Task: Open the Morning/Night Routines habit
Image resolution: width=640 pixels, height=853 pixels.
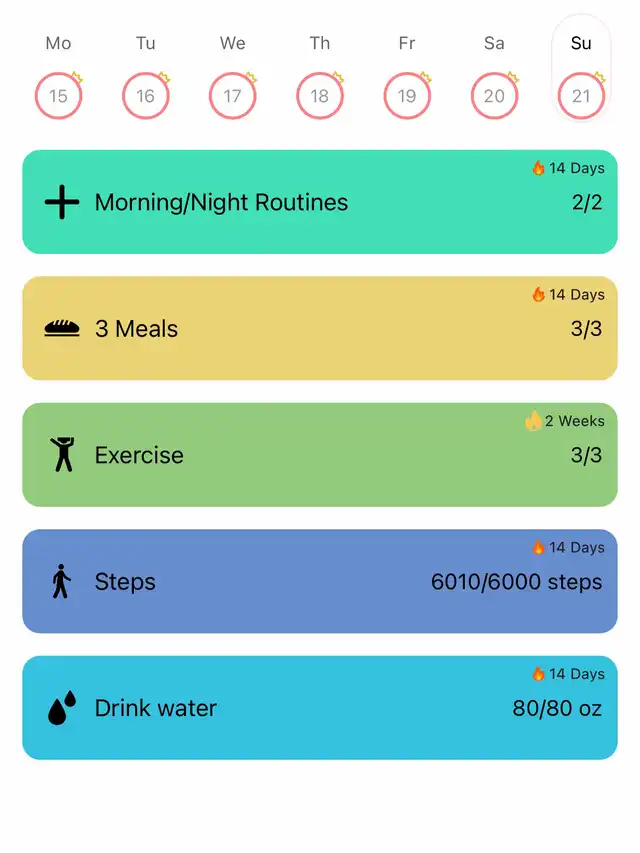Action: pyautogui.click(x=320, y=202)
